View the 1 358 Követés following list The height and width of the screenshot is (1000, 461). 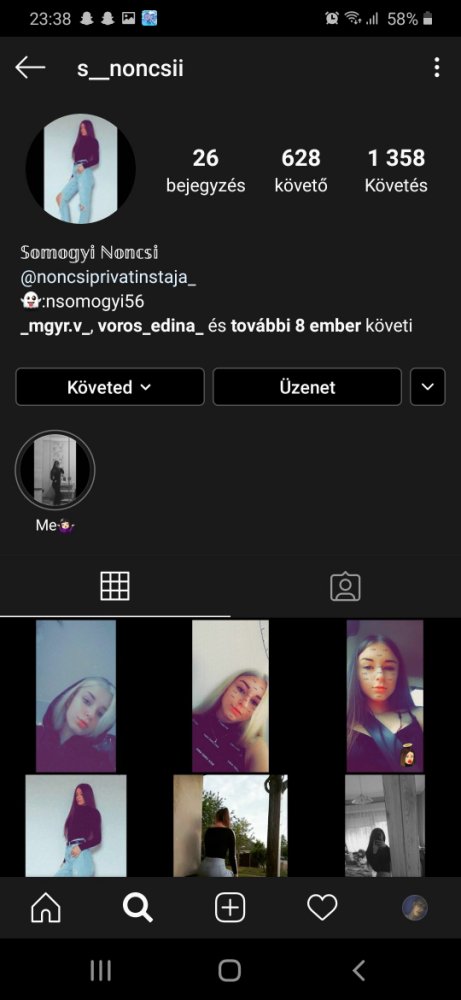(396, 170)
